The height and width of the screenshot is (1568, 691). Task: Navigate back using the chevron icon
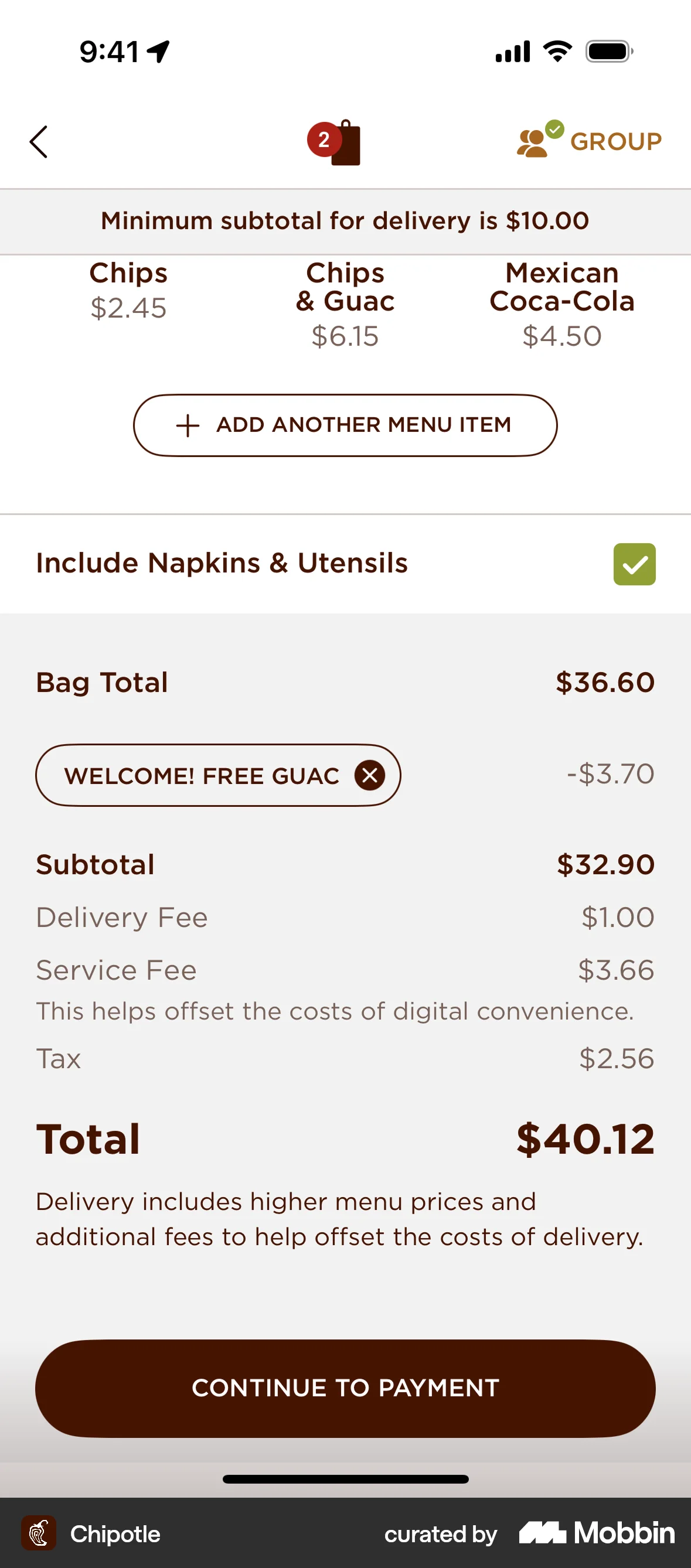point(38,141)
